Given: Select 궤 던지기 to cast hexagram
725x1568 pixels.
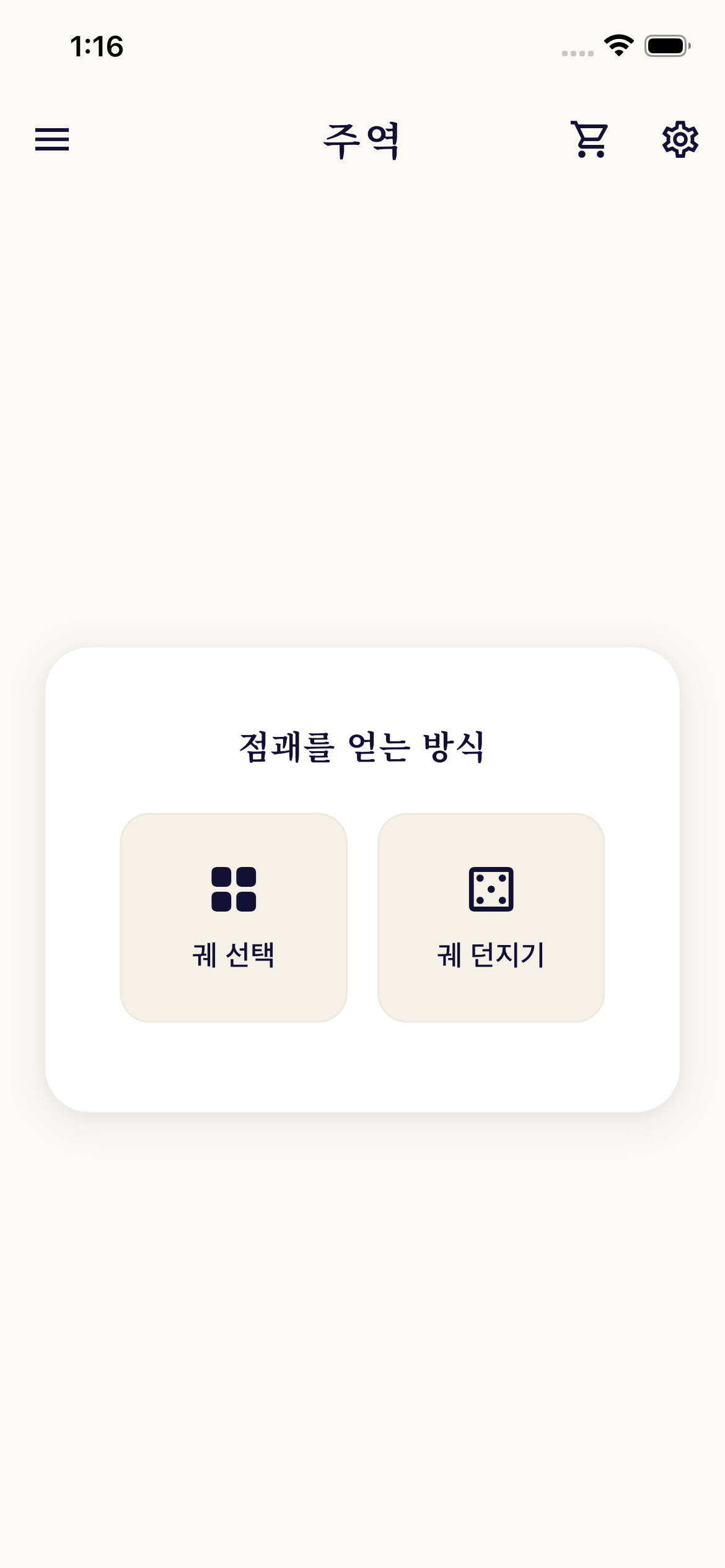Looking at the screenshot, I should (491, 917).
